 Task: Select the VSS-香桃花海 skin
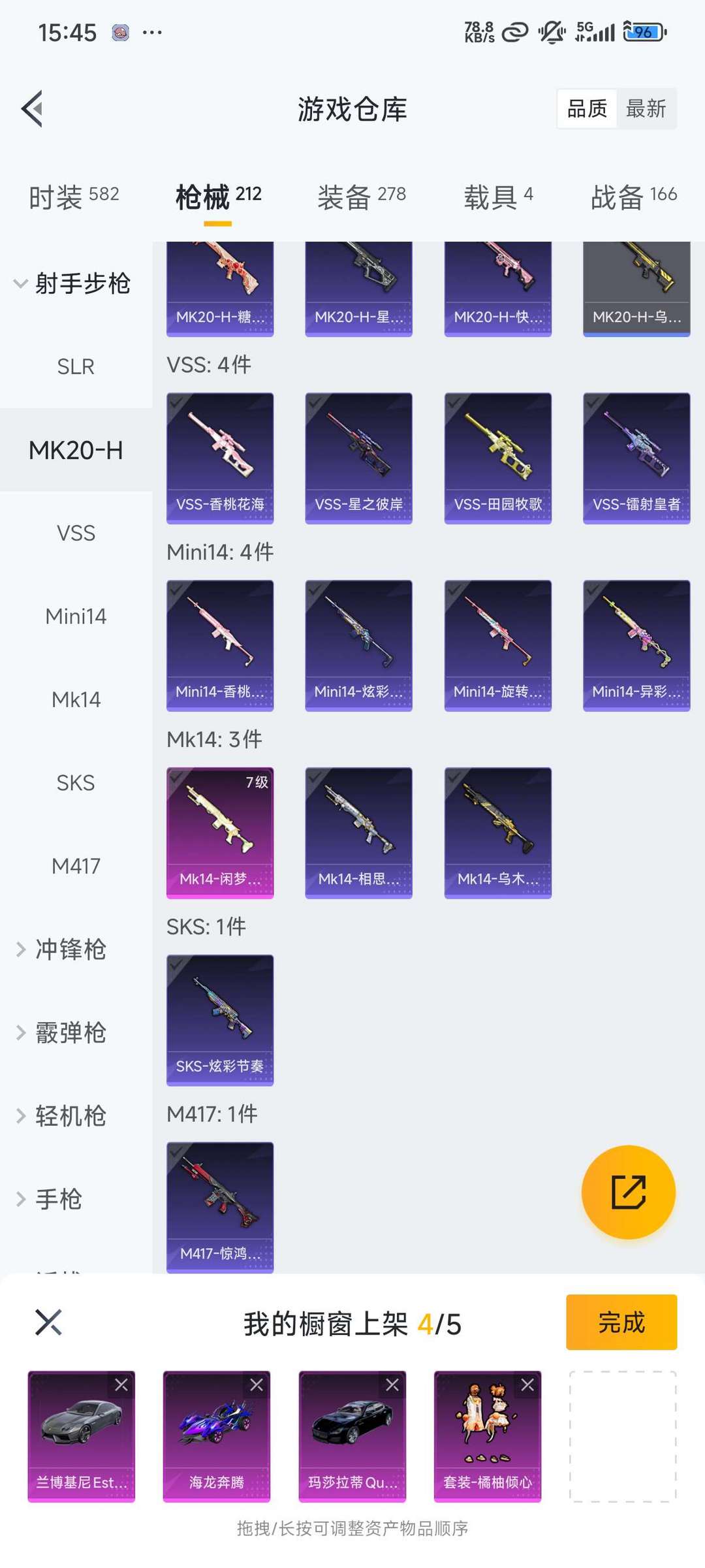click(220, 457)
